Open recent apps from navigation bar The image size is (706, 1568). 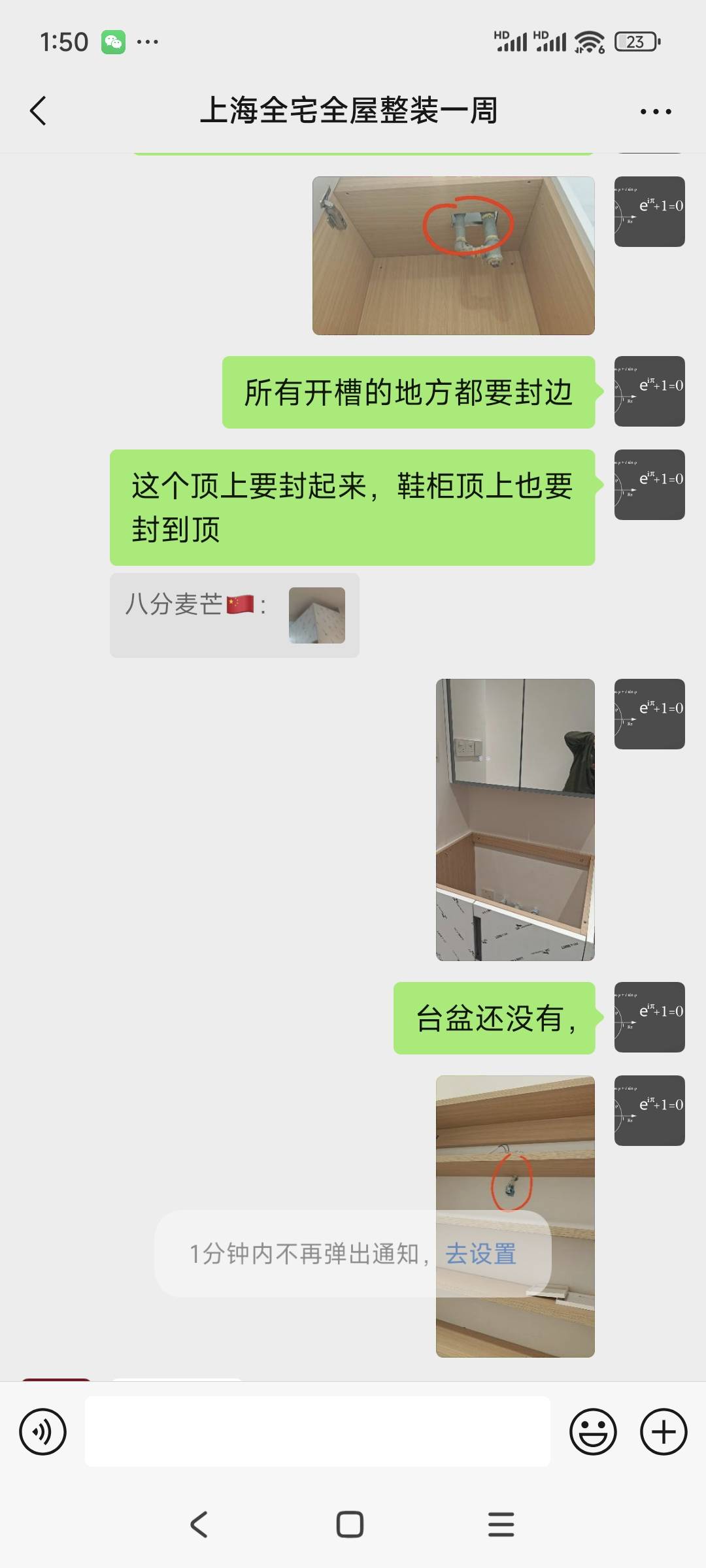(501, 1524)
